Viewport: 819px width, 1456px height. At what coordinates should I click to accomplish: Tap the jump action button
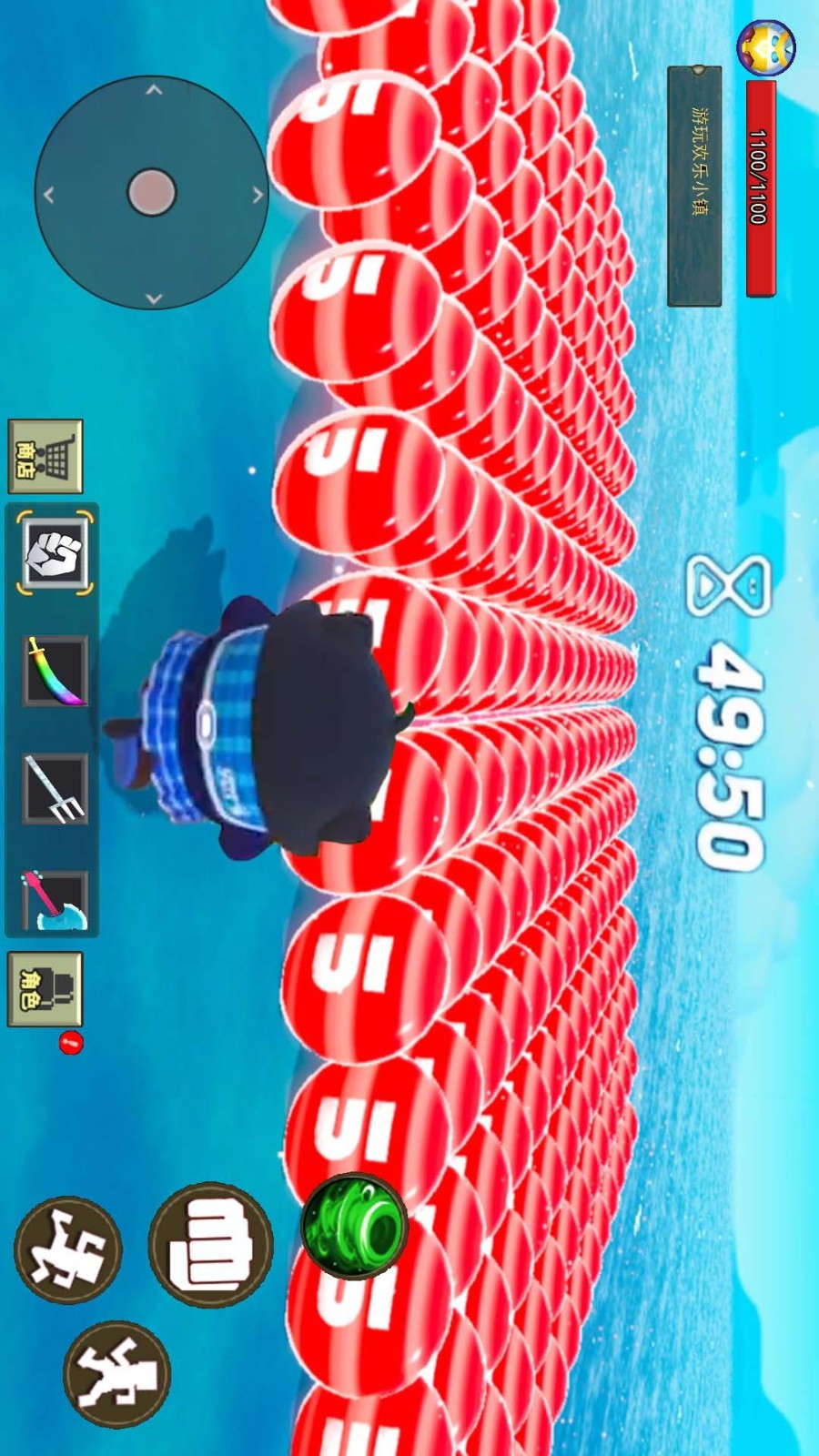click(x=116, y=1374)
